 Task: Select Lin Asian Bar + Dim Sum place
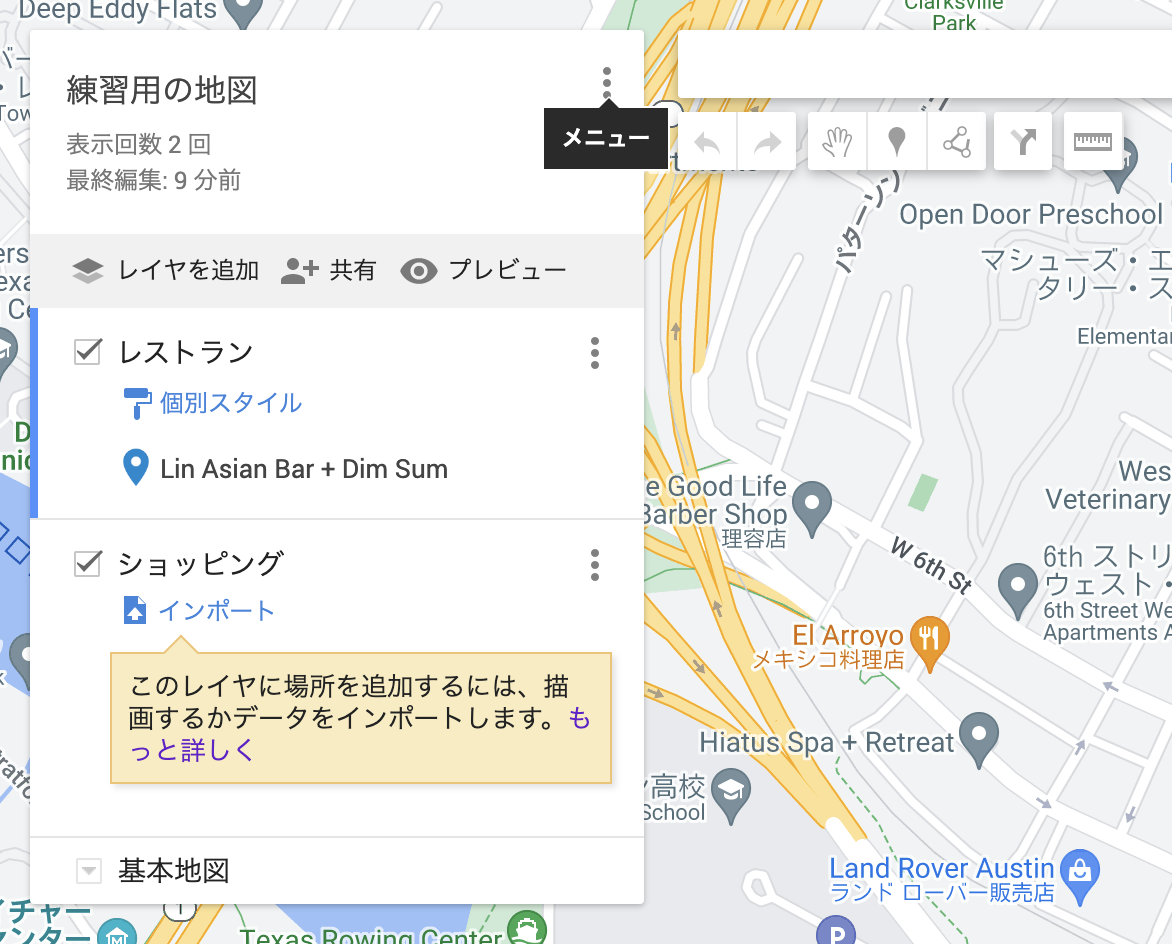303,469
